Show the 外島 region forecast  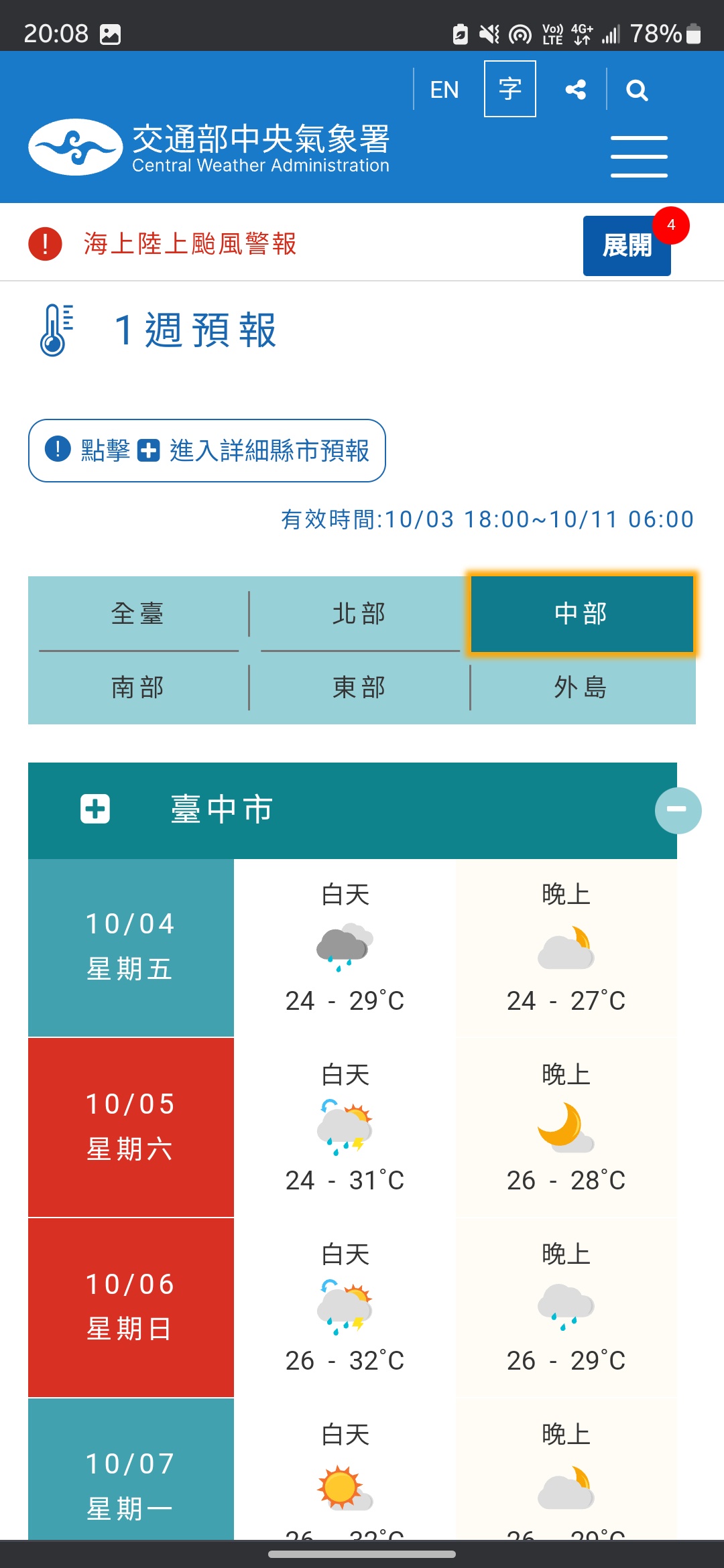pos(582,688)
